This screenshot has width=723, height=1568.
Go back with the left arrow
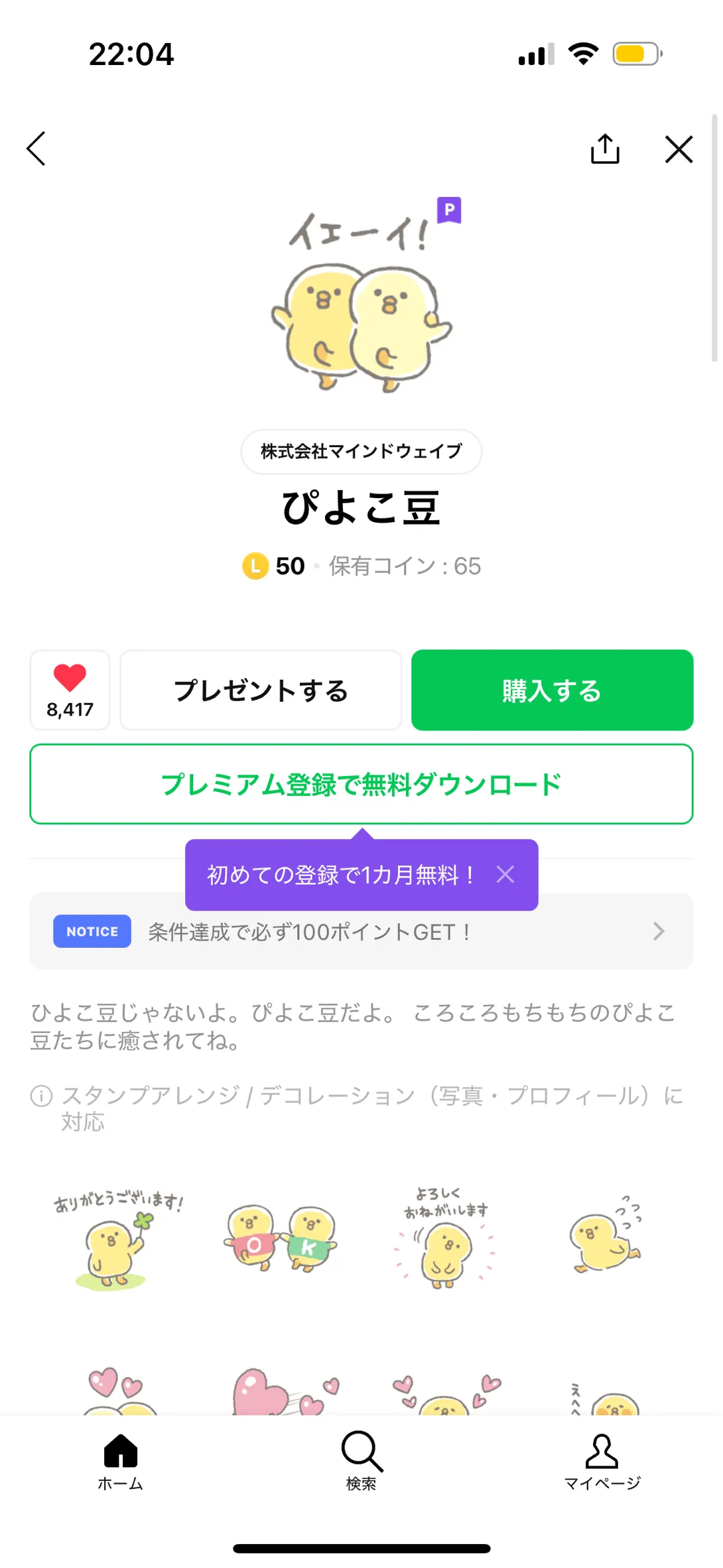36,148
